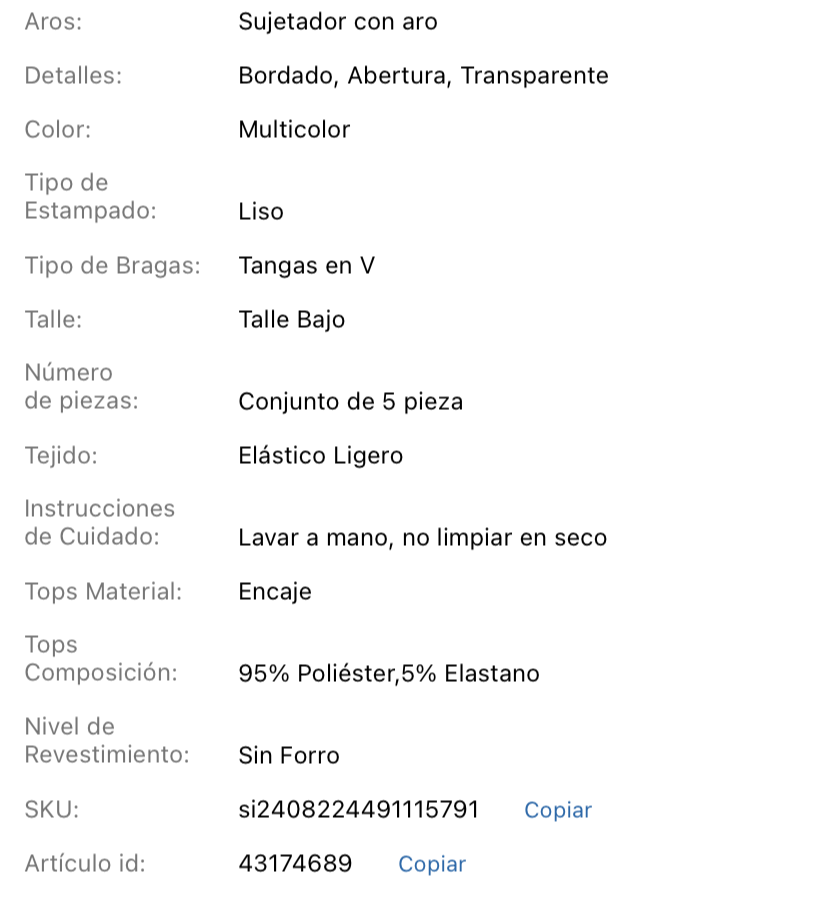Click Copiar next to the SKU number
The width and height of the screenshot is (828, 906).
pyautogui.click(x=557, y=810)
